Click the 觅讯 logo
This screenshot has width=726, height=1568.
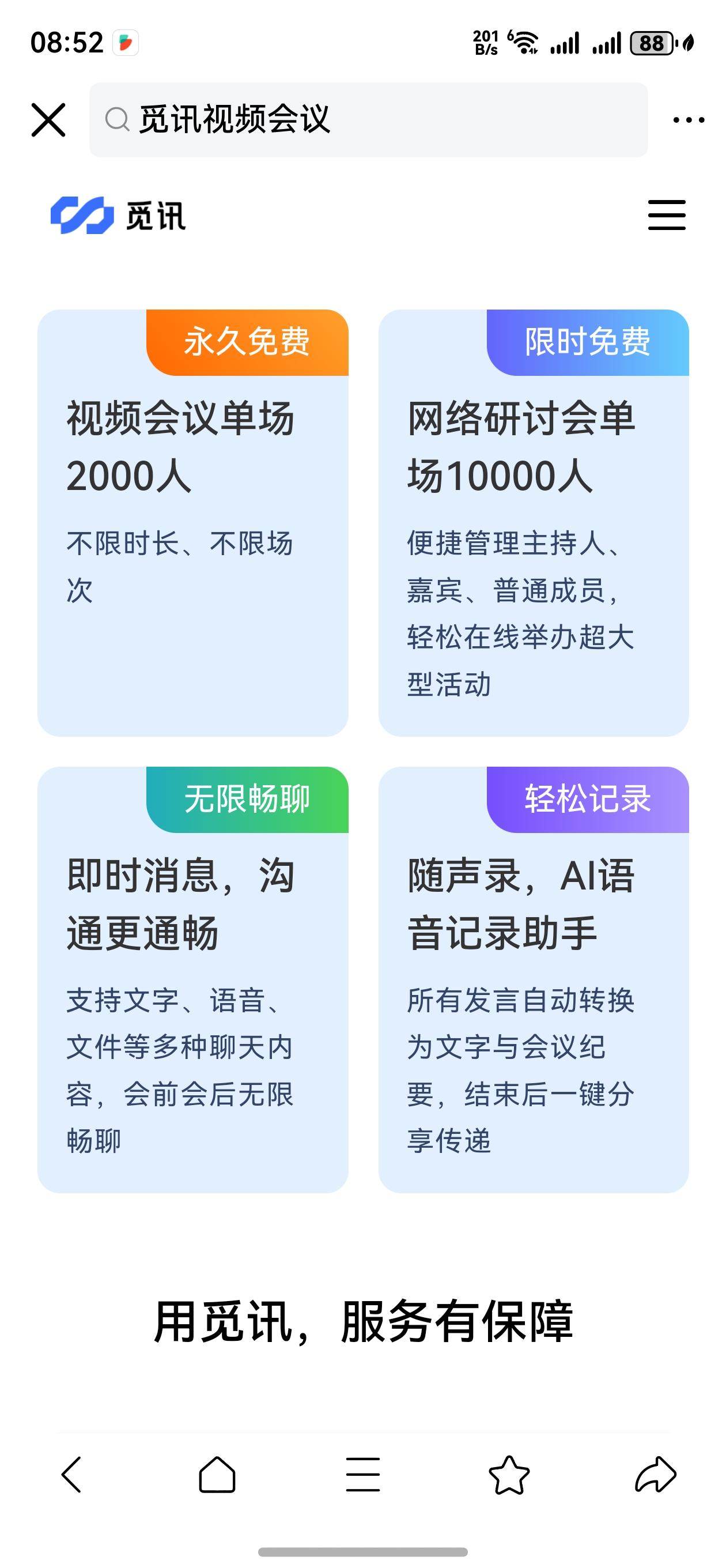coord(119,216)
